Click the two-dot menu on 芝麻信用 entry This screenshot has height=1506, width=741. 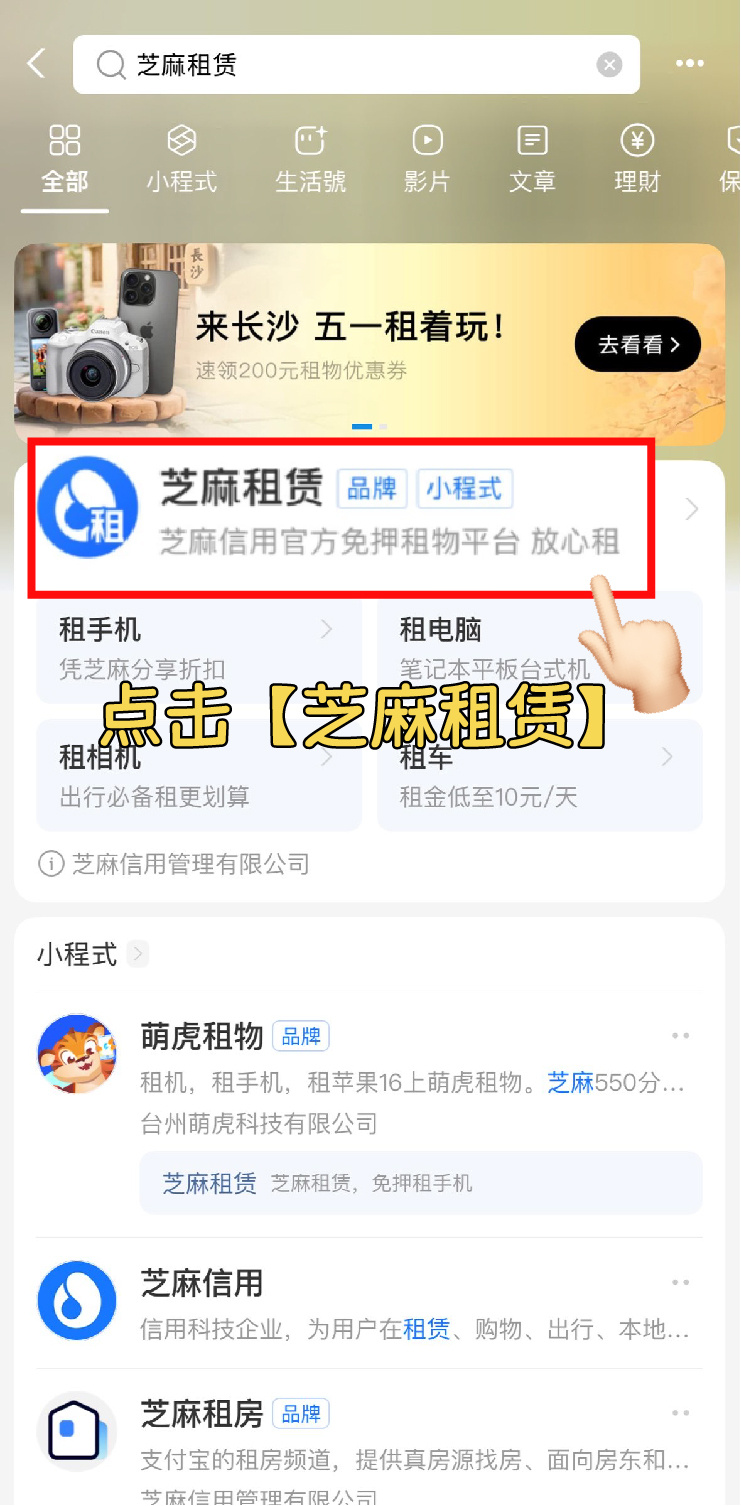[x=681, y=1281]
